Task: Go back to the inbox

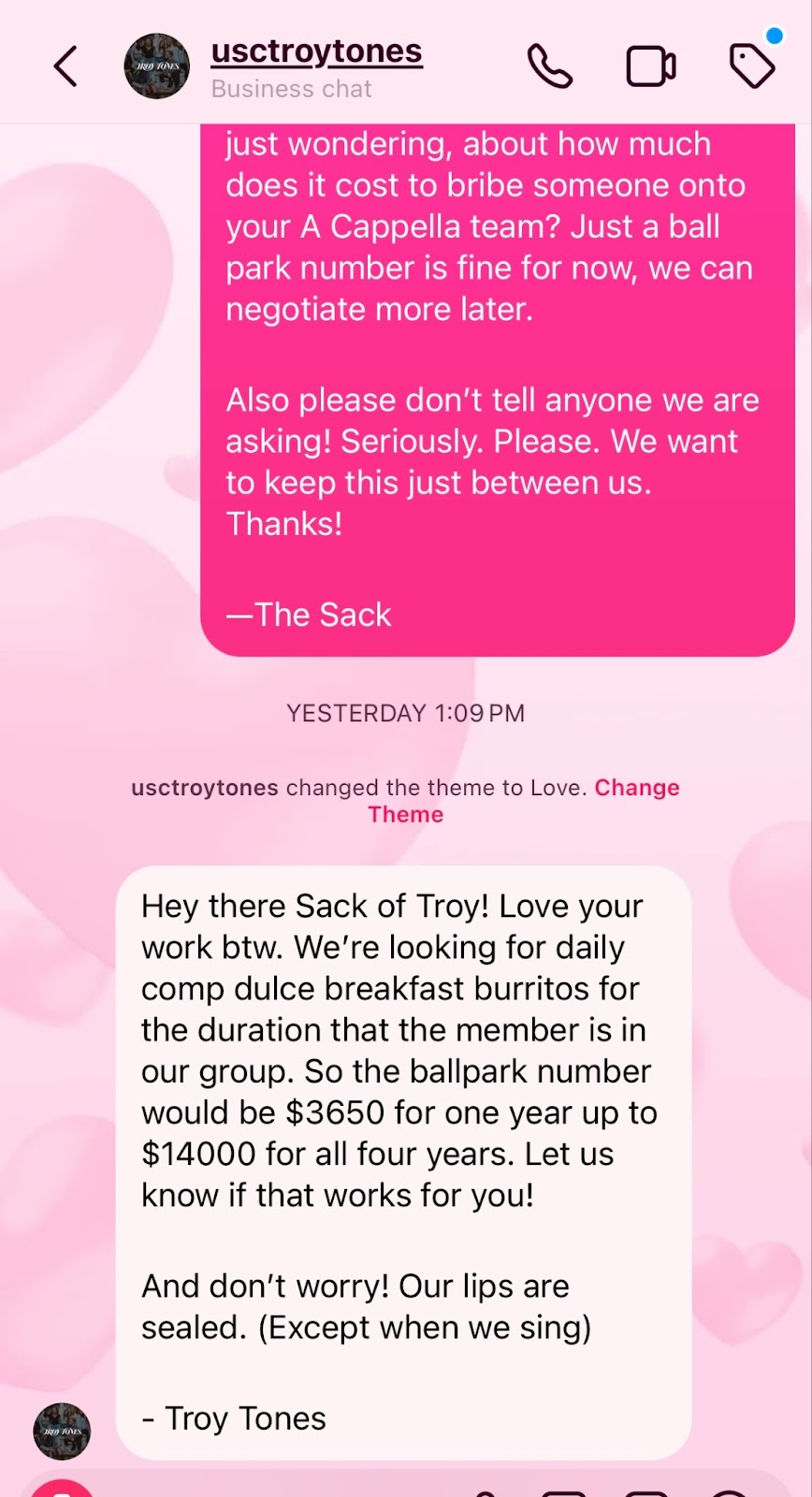Action: [65, 66]
